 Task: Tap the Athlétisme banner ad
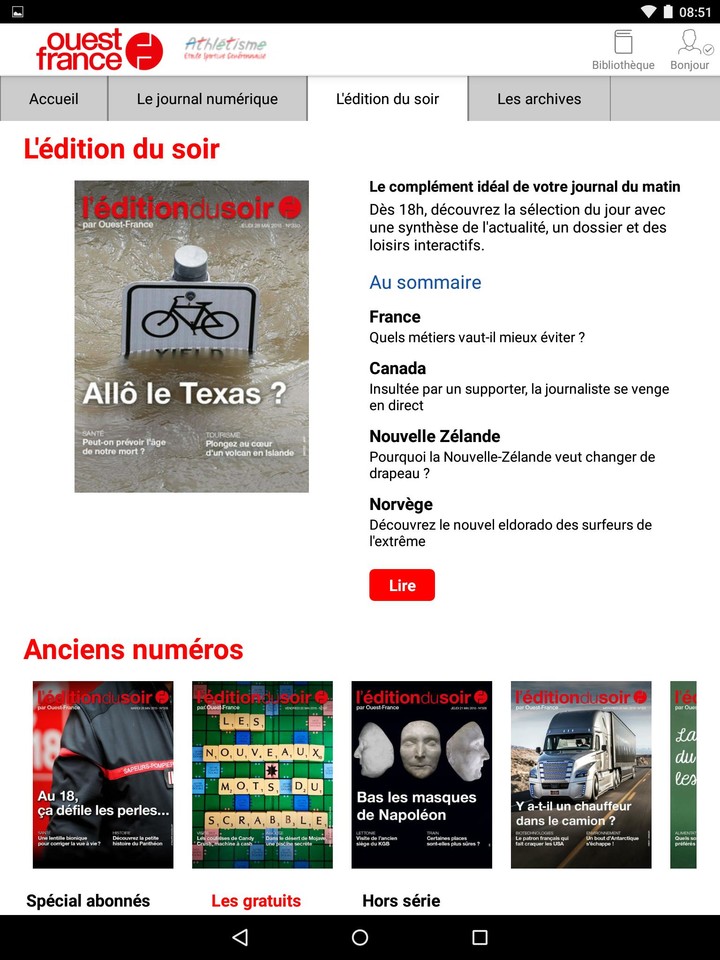(x=225, y=48)
